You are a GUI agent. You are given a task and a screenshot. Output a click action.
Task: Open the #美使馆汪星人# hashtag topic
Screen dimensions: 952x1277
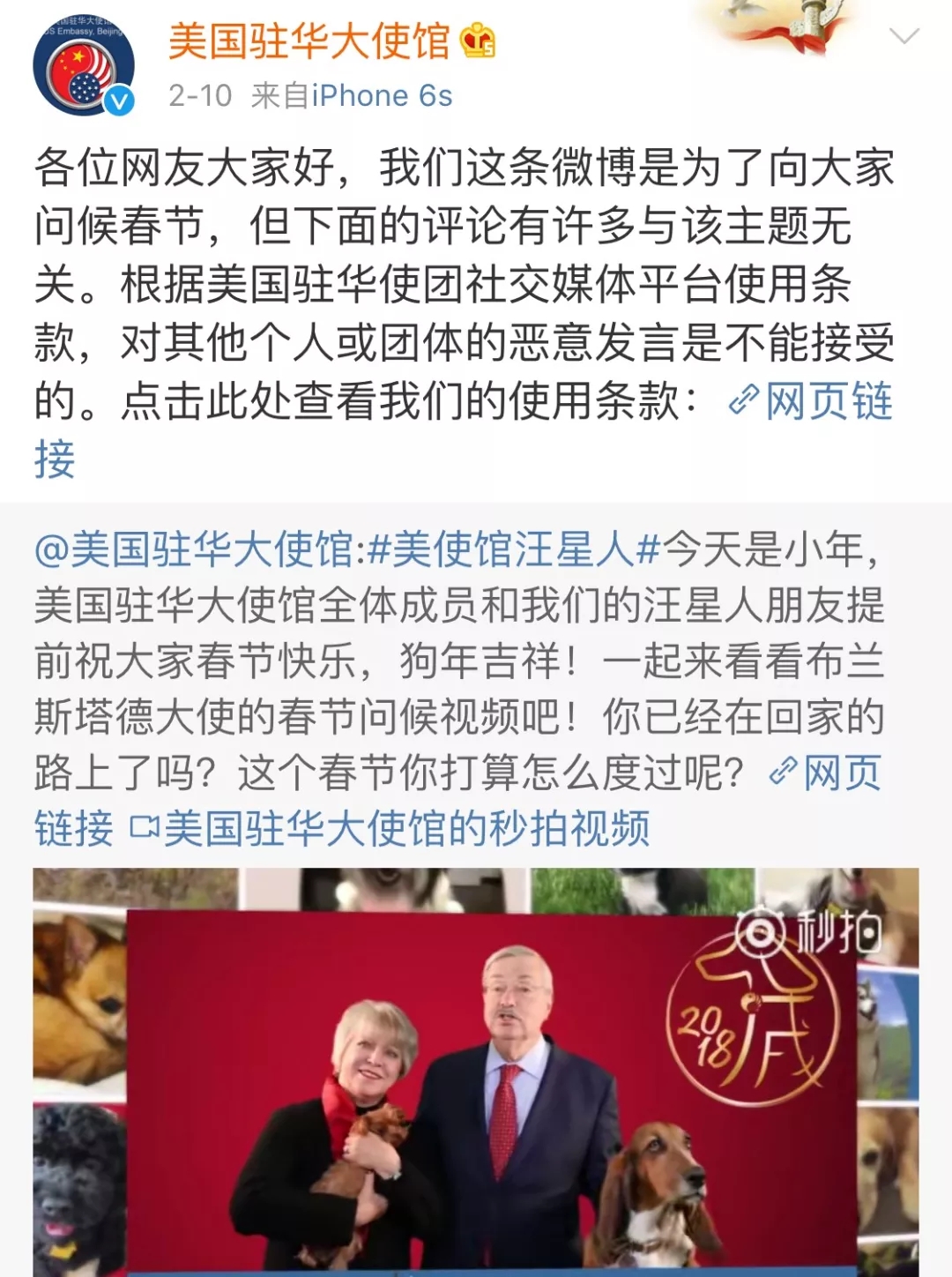coord(513,550)
